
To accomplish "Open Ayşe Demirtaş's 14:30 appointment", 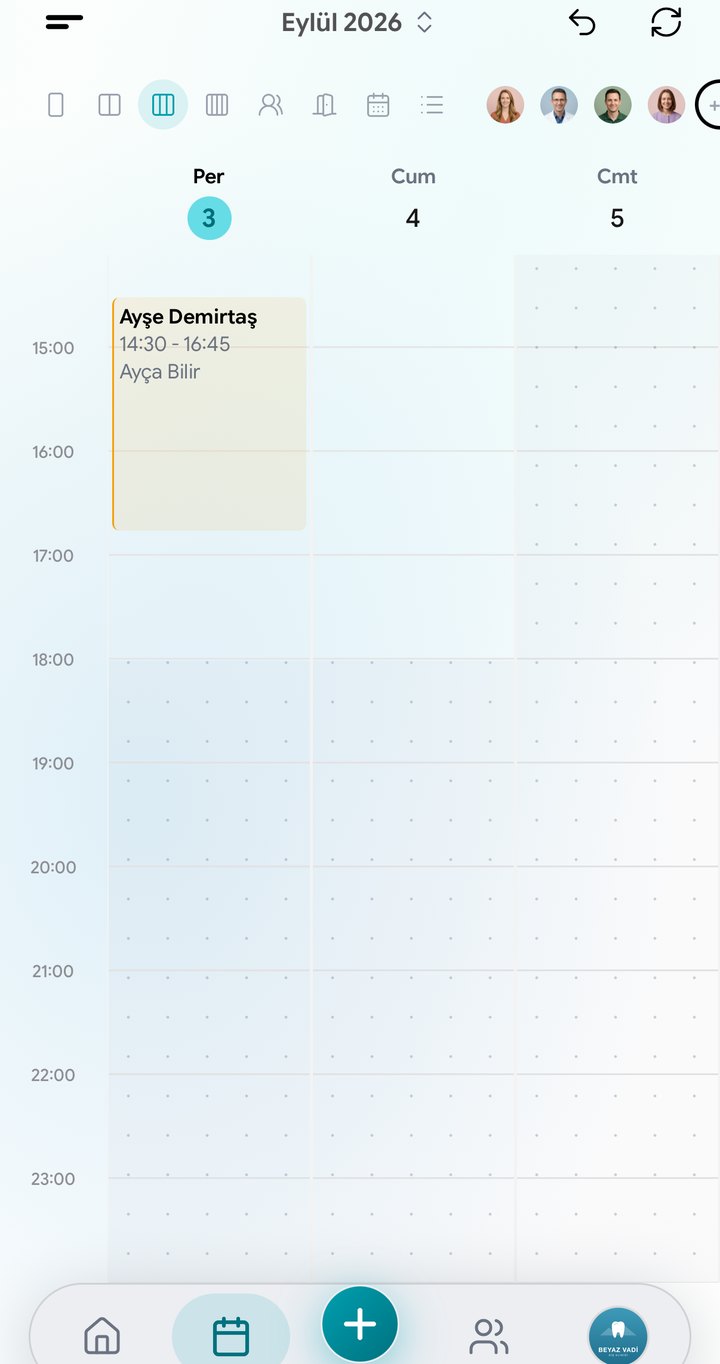I will 209,413.
